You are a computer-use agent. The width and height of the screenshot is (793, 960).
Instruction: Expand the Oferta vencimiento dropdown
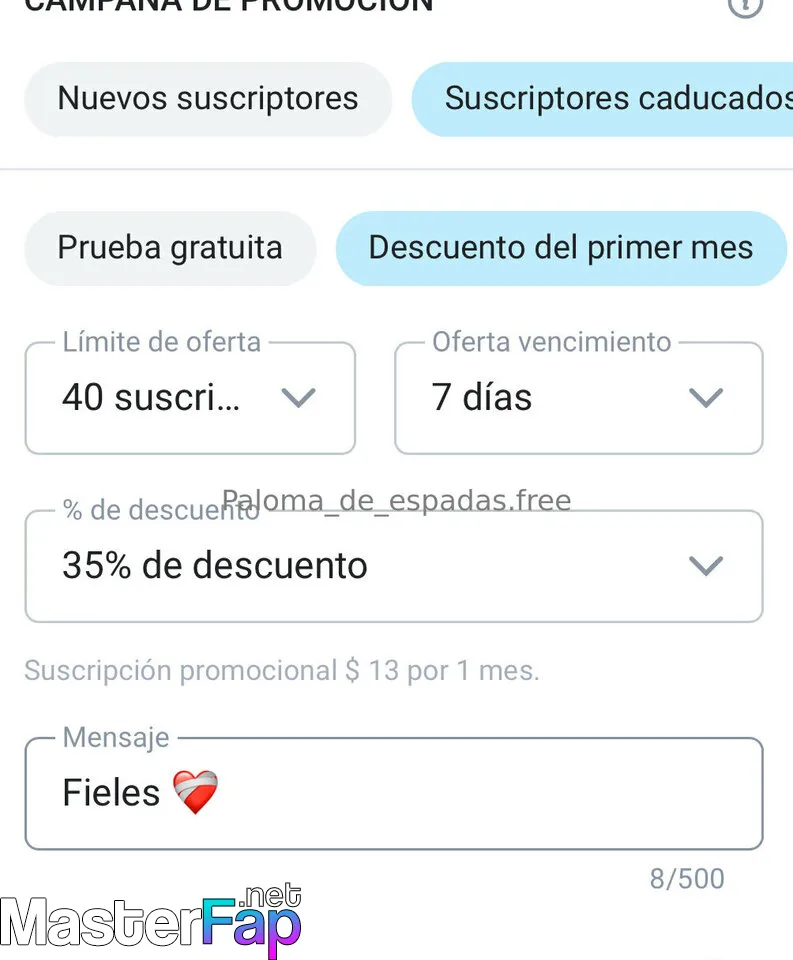tap(578, 398)
